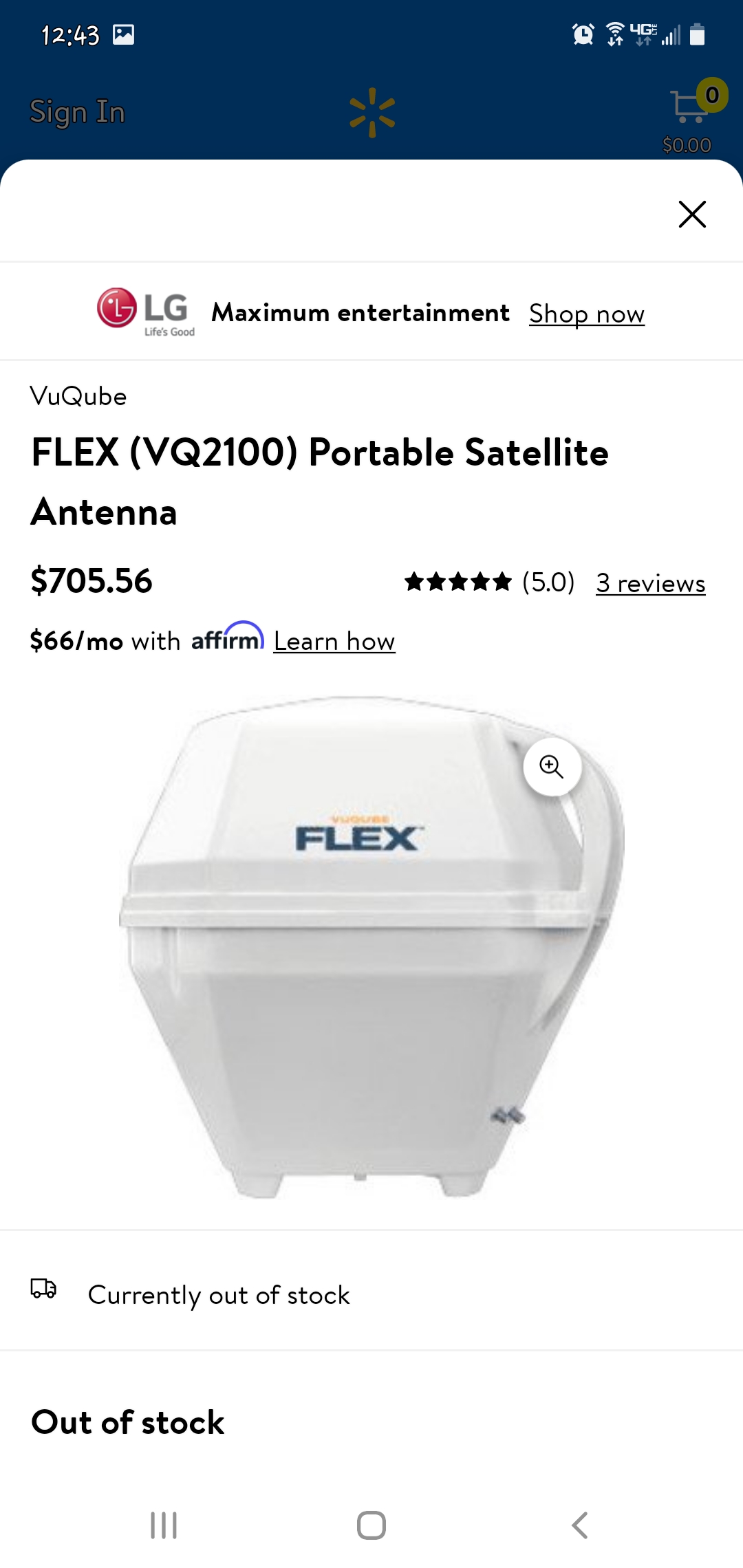Open the 3 reviews link
Viewport: 743px width, 1568px height.
click(x=650, y=583)
